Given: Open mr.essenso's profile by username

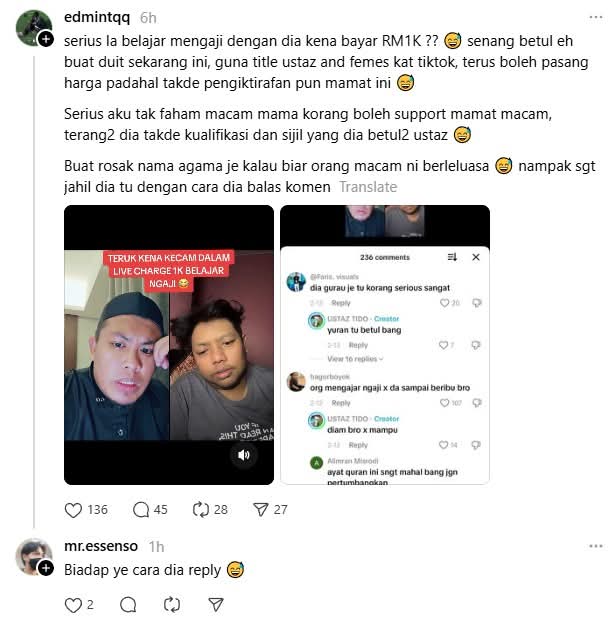Looking at the screenshot, I should 101,546.
